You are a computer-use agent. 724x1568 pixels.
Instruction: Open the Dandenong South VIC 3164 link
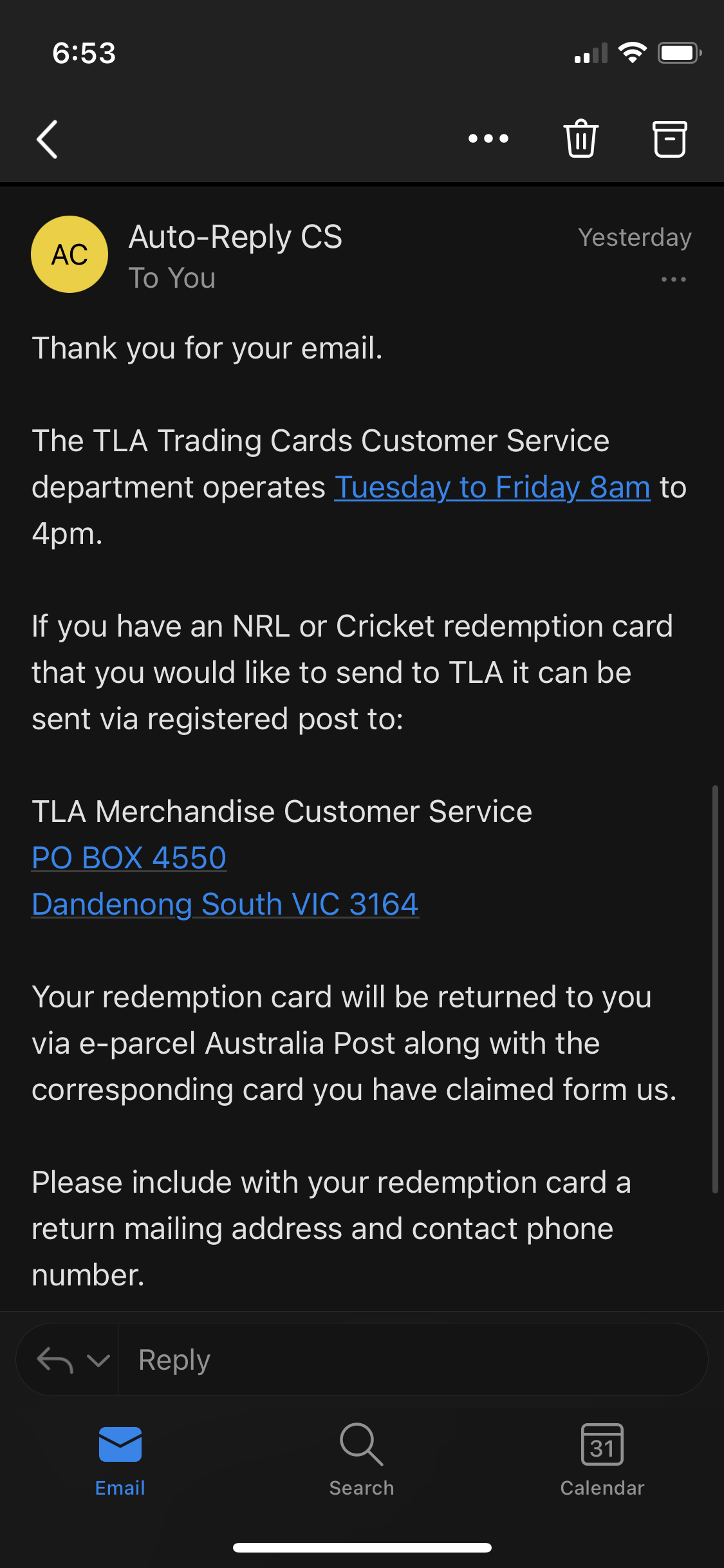tap(225, 904)
